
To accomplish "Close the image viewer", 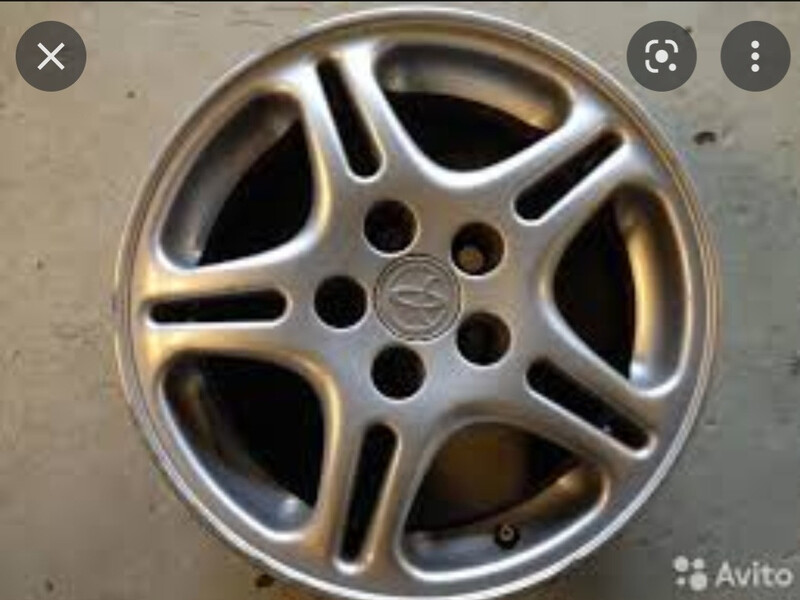I will click(x=51, y=56).
